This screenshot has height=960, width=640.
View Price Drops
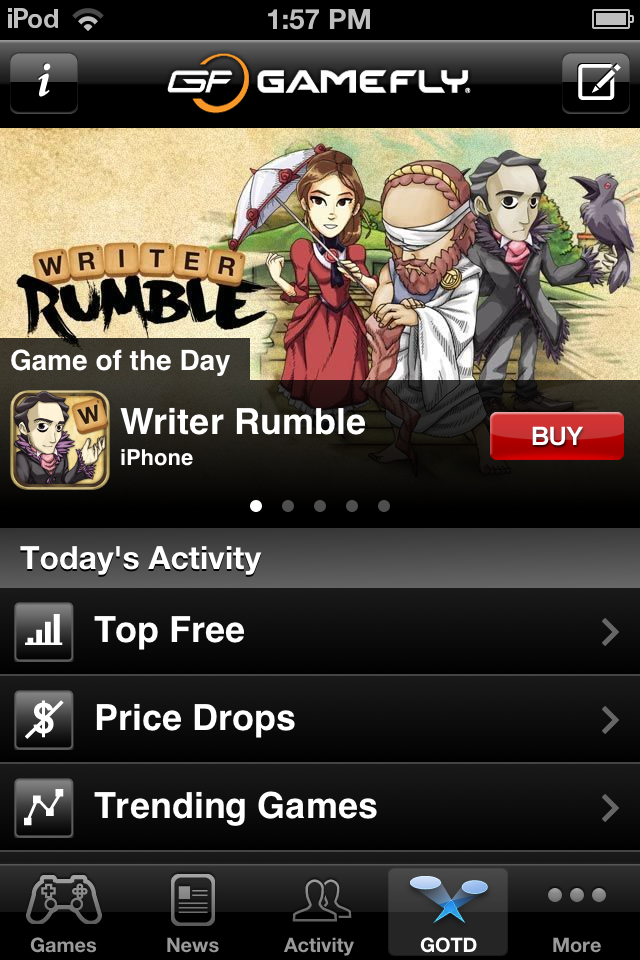pos(320,719)
